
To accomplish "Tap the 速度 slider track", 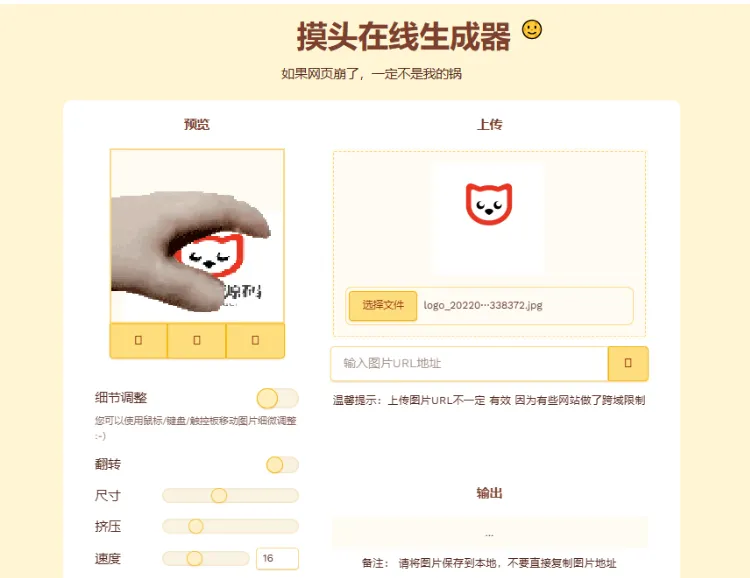I will (205, 559).
